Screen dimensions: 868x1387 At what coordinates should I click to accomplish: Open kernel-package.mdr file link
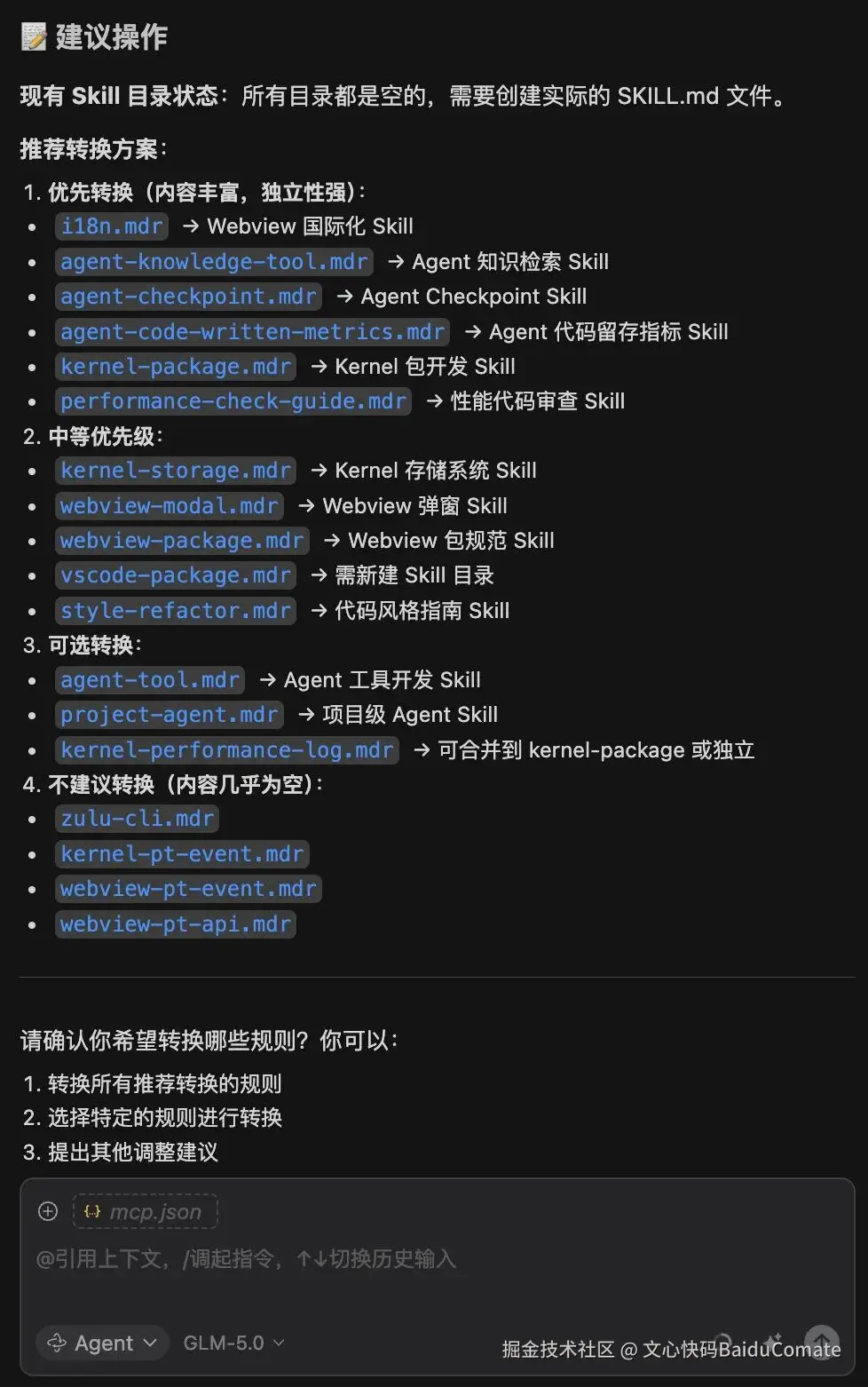pos(176,367)
